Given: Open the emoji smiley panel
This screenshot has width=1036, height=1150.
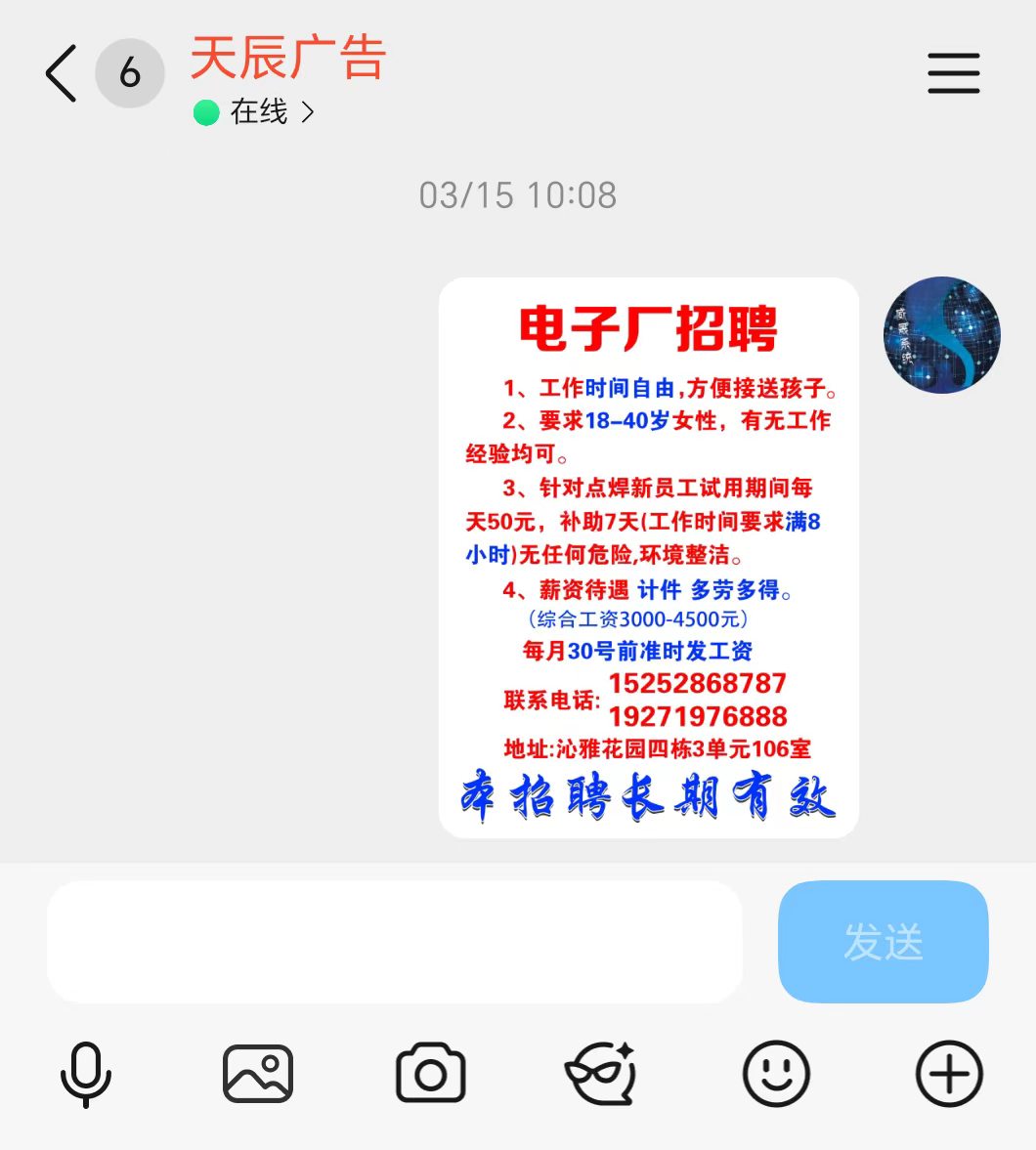Looking at the screenshot, I should click(x=776, y=1074).
